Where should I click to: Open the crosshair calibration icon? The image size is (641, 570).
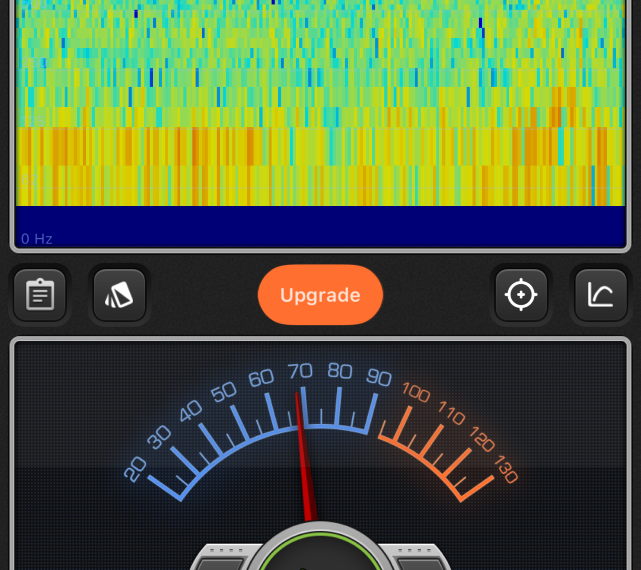(x=521, y=295)
